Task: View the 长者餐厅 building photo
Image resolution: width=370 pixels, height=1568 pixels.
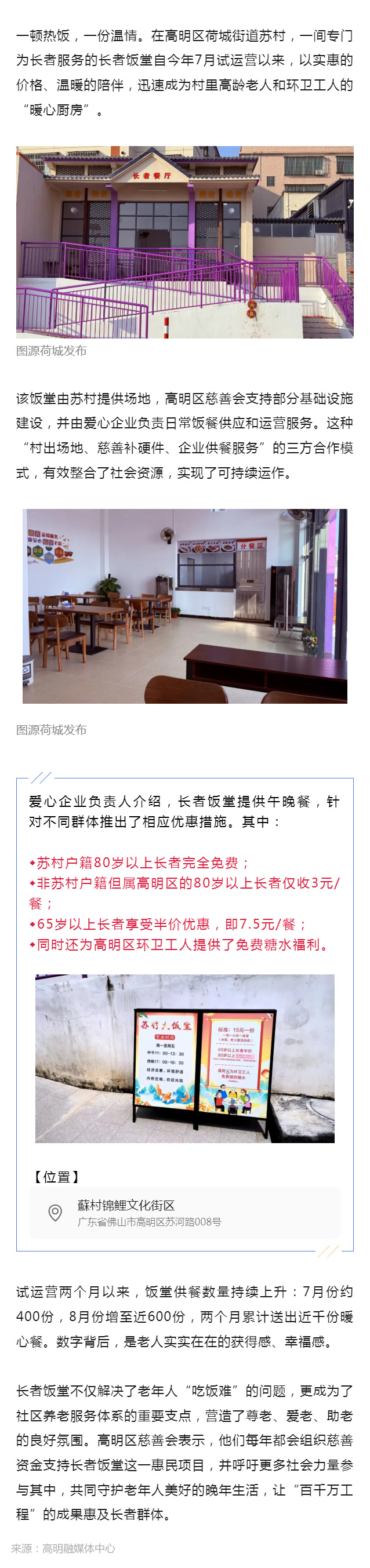Action: pyautogui.click(x=184, y=242)
